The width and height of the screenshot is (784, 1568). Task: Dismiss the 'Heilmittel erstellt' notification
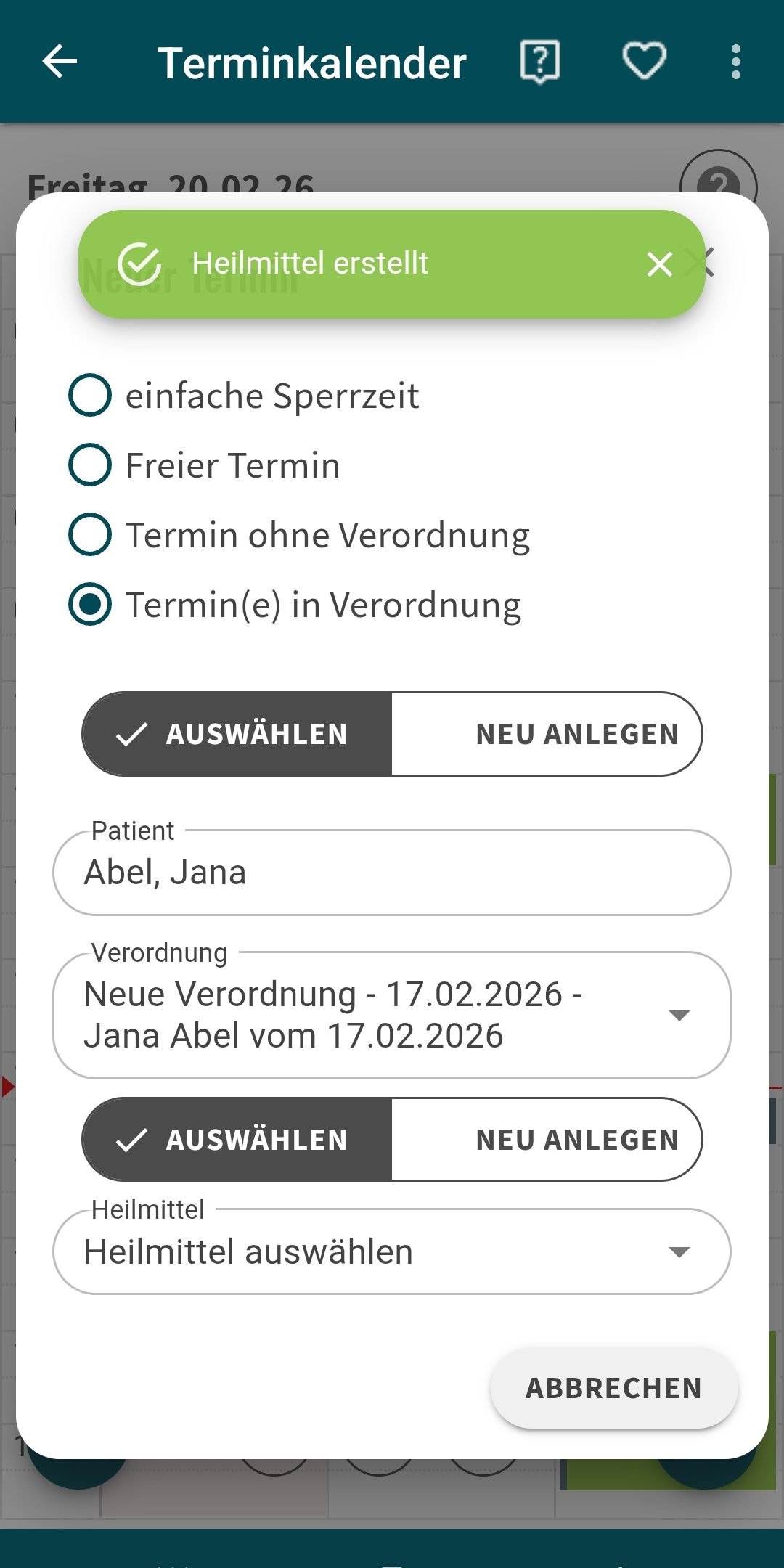click(659, 264)
